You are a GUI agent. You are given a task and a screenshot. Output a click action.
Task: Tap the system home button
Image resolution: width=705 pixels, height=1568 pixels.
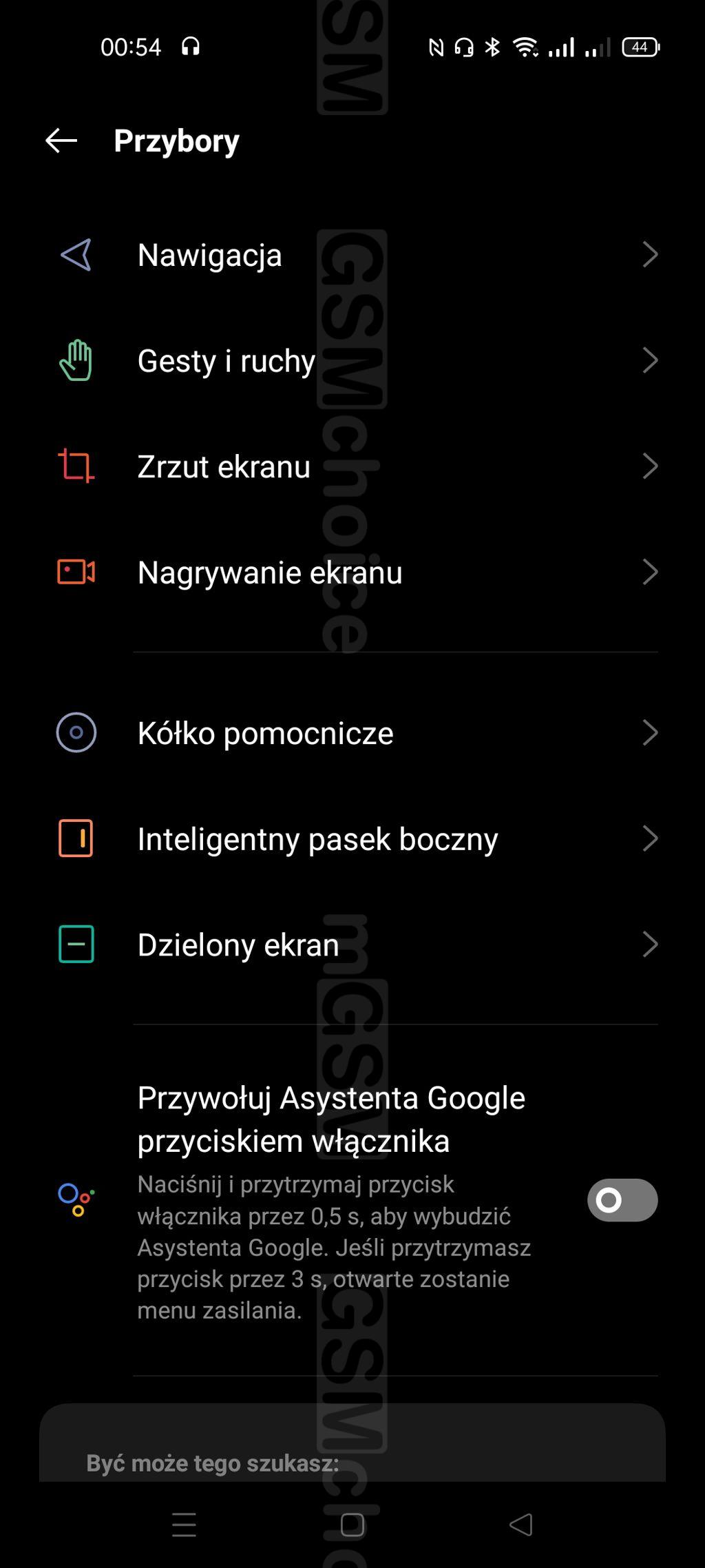click(352, 1525)
